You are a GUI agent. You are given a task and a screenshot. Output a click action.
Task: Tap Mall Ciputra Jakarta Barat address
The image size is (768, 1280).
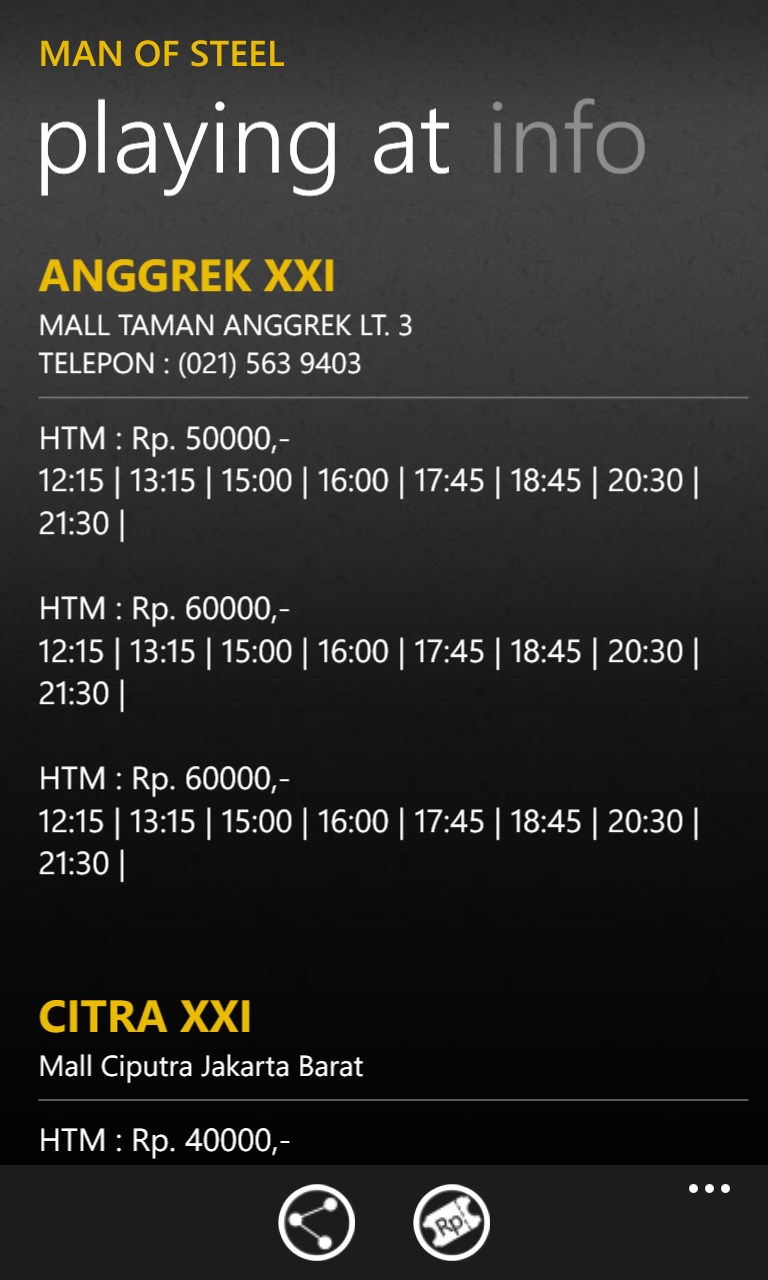(199, 1065)
